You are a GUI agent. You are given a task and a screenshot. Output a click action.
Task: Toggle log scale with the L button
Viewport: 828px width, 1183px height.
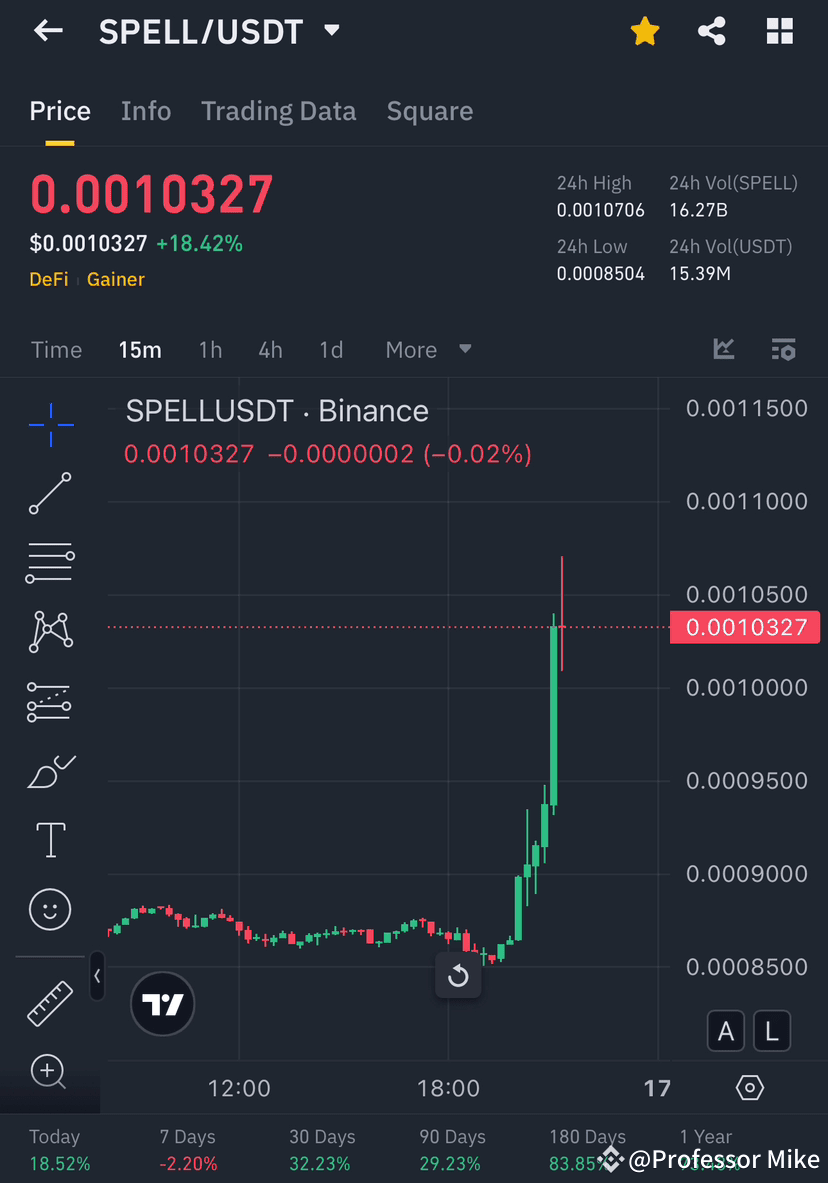(x=772, y=1030)
